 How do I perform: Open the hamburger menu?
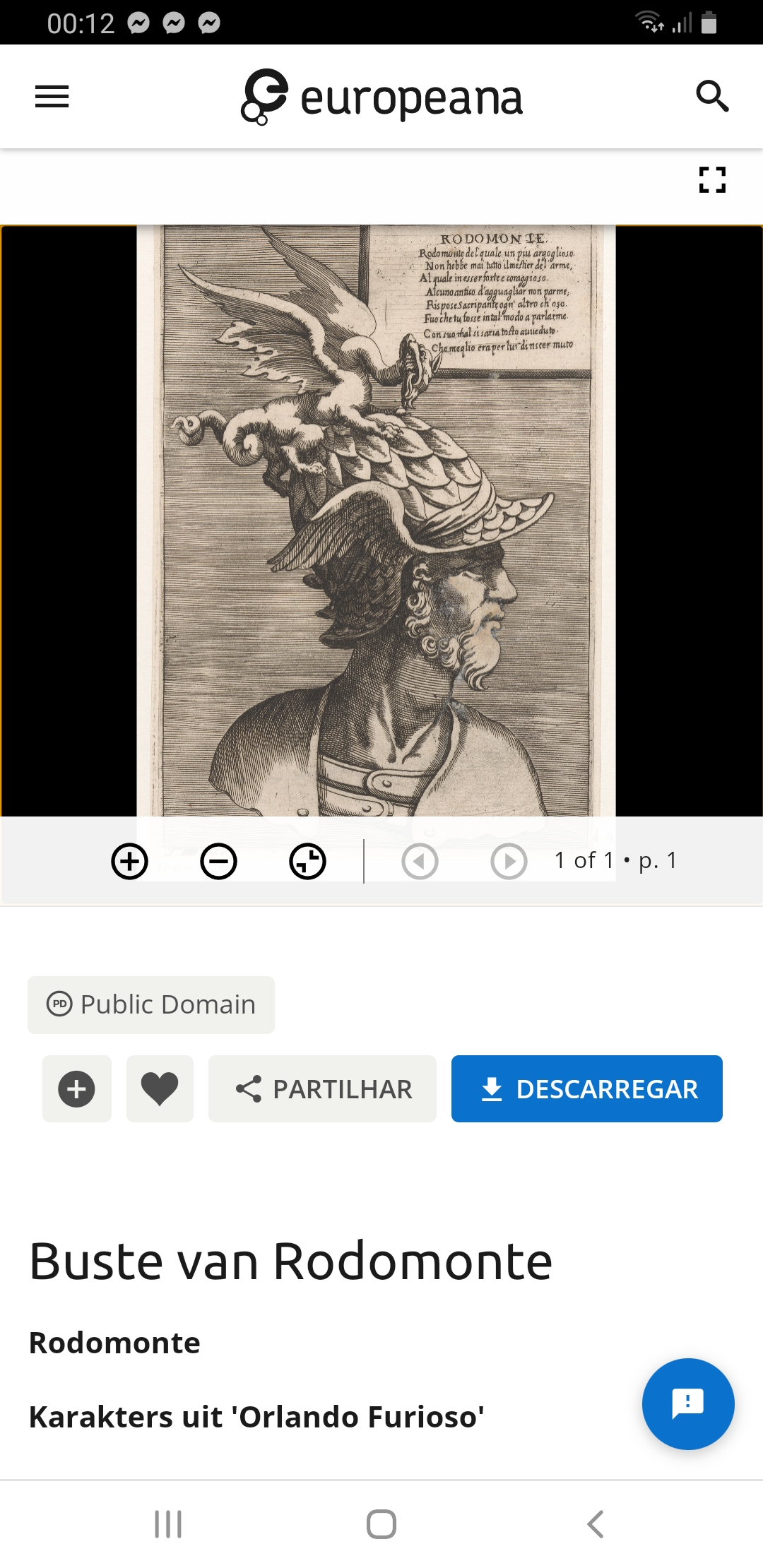(52, 97)
